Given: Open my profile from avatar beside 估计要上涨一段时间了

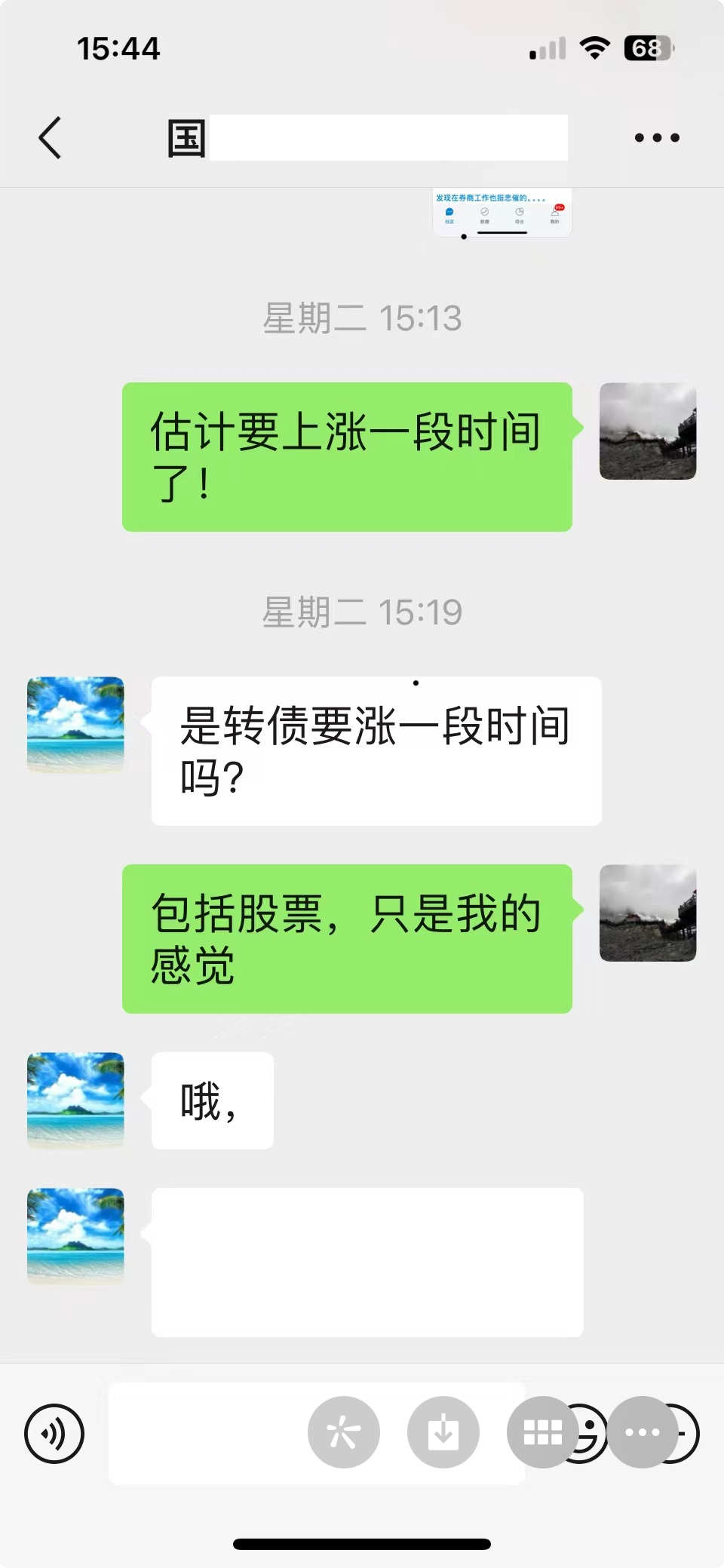Looking at the screenshot, I should click(x=647, y=431).
